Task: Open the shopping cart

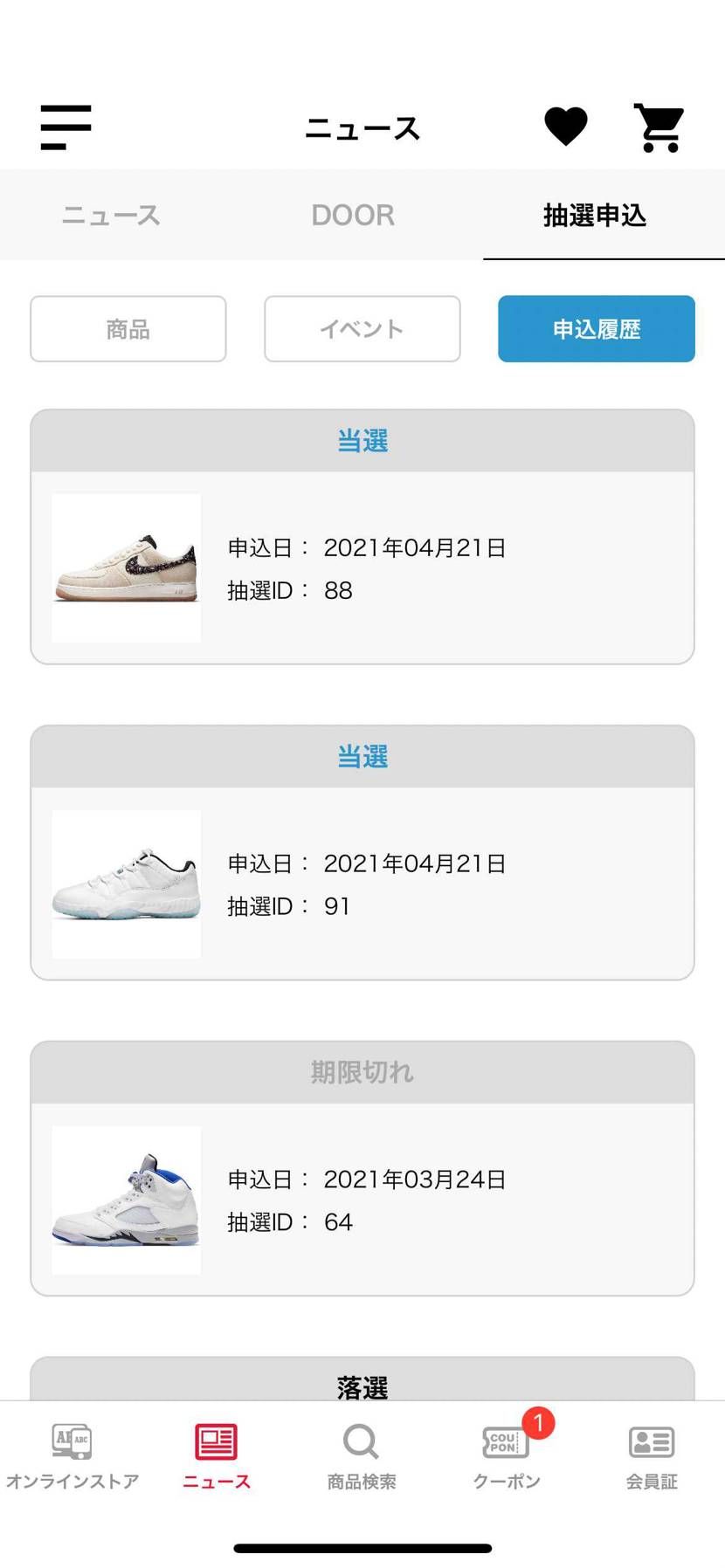Action: pyautogui.click(x=659, y=127)
